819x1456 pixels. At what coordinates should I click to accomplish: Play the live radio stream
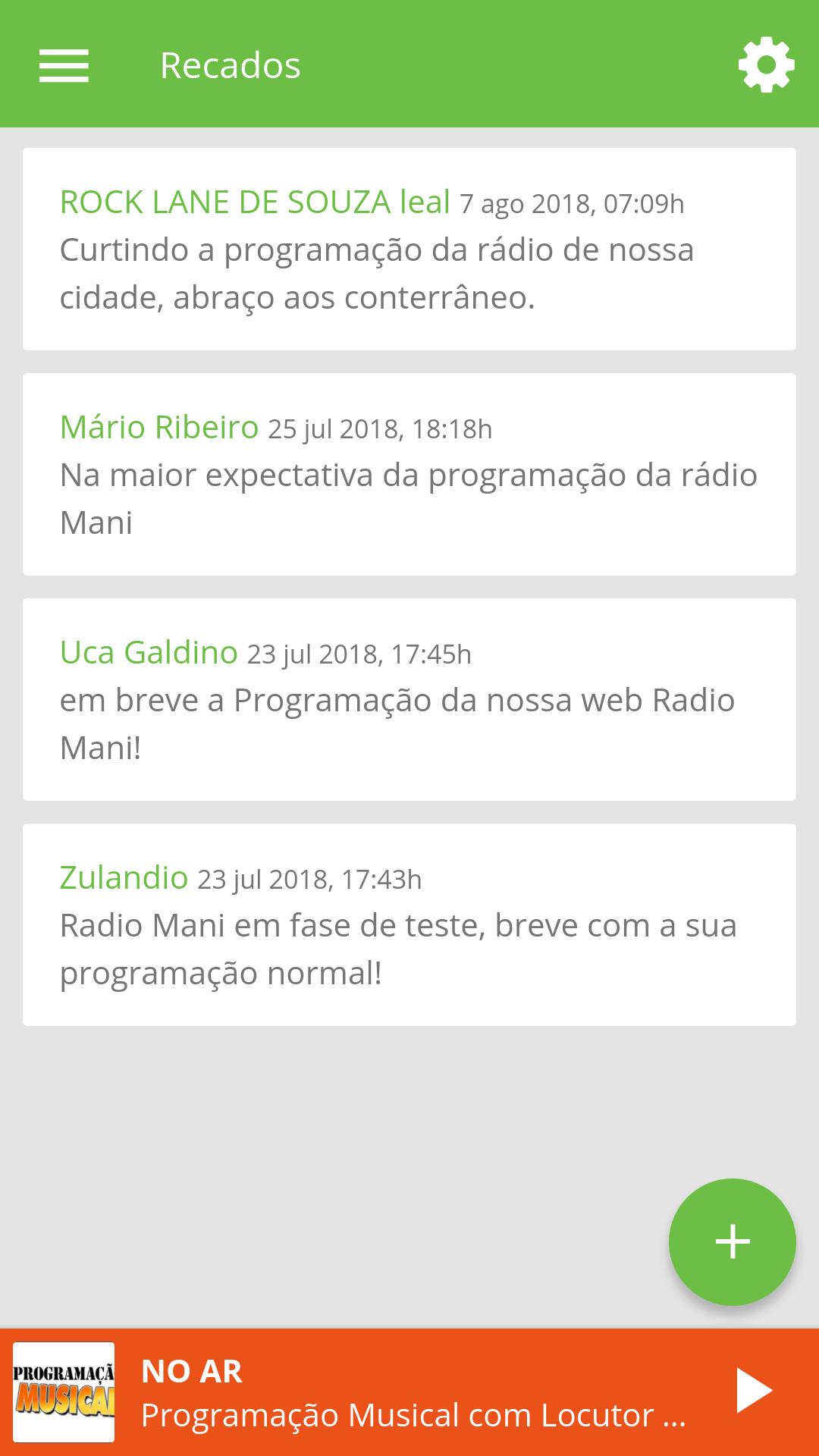(754, 1391)
